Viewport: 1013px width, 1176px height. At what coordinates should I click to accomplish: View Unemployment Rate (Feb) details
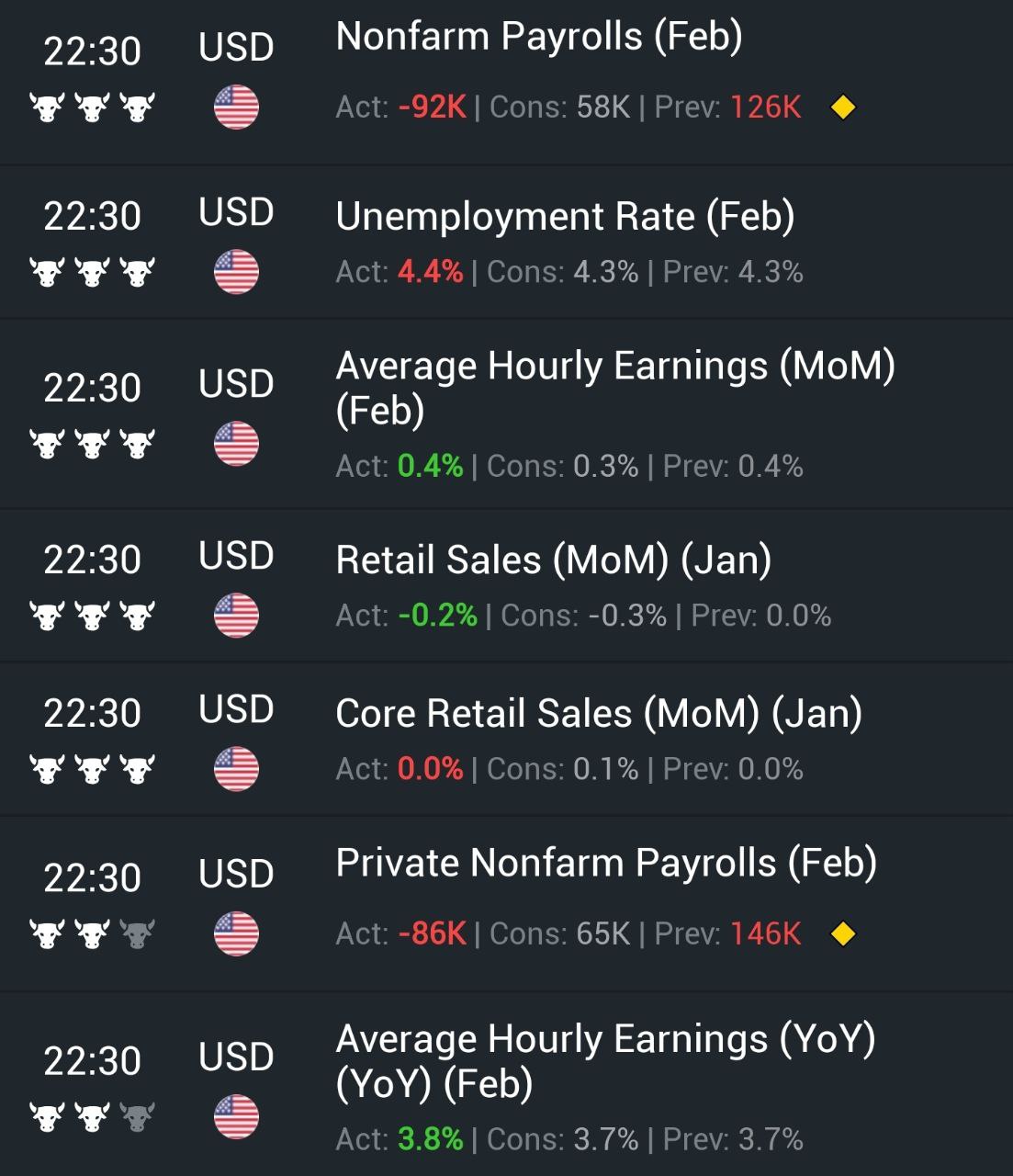(x=565, y=218)
